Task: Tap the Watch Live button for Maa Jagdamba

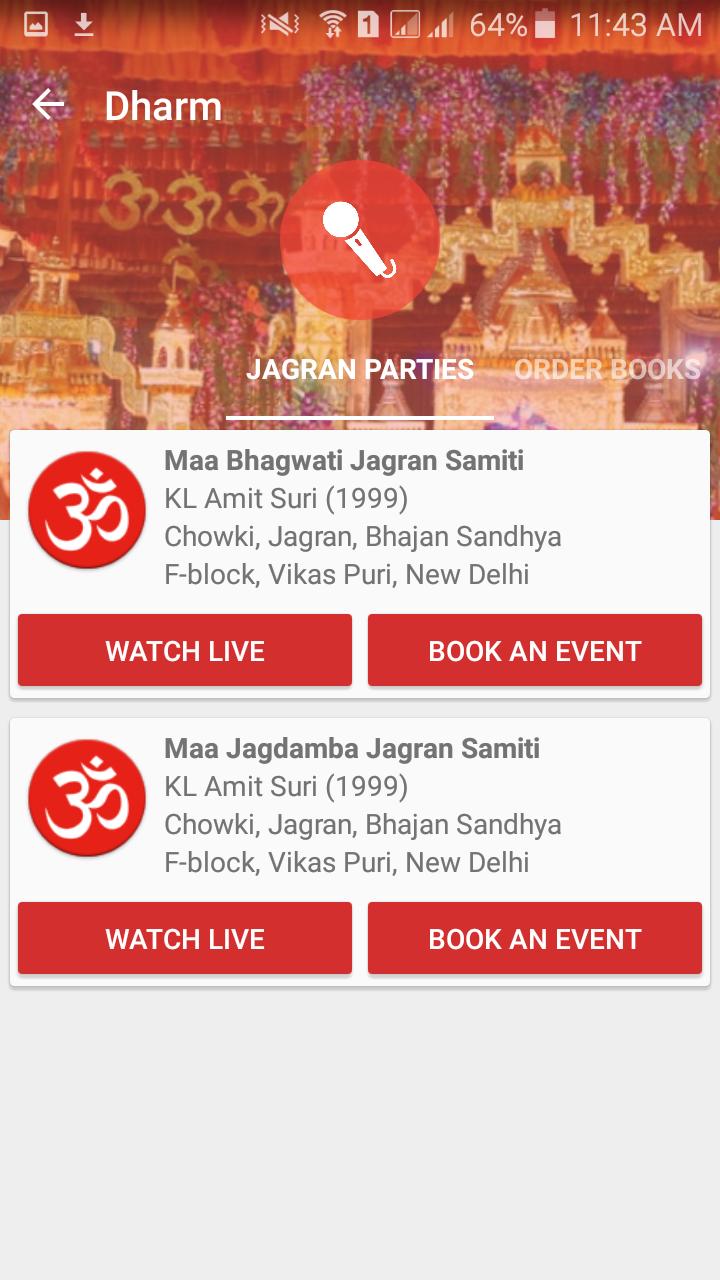Action: pos(184,937)
